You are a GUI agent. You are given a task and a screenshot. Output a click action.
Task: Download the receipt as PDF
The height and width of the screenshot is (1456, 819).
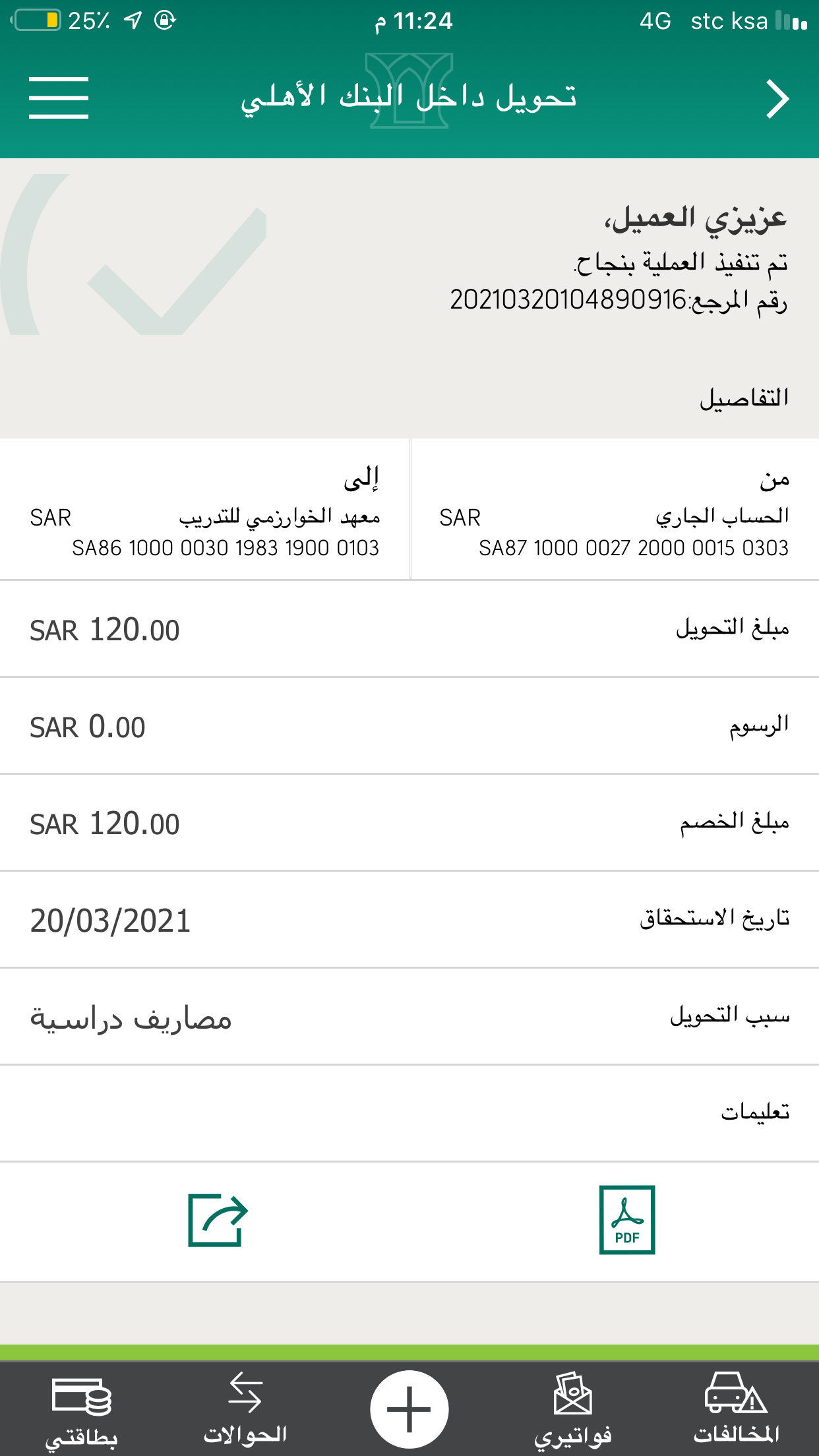pyautogui.click(x=627, y=1219)
